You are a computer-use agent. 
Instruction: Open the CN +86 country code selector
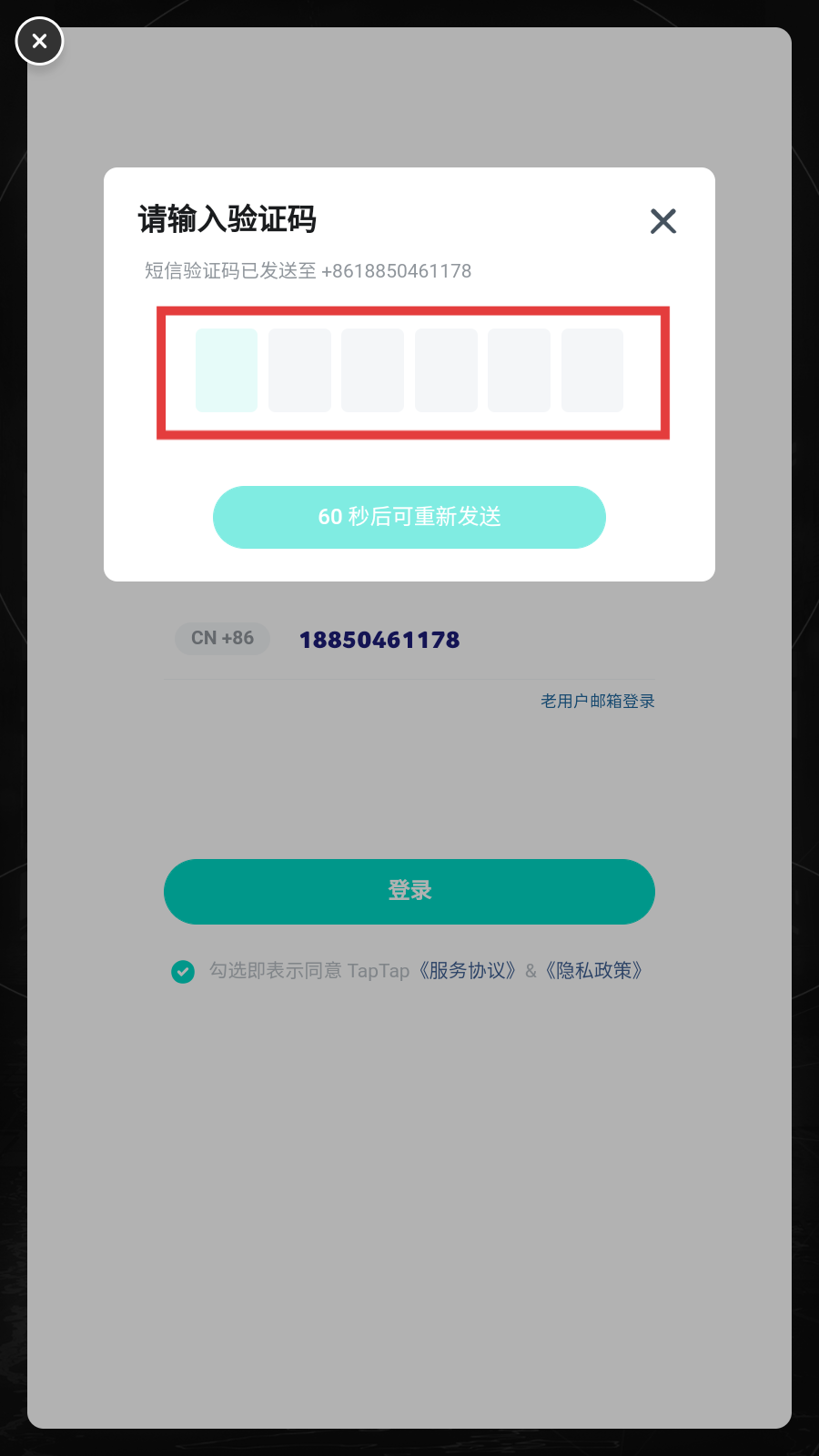(x=222, y=638)
